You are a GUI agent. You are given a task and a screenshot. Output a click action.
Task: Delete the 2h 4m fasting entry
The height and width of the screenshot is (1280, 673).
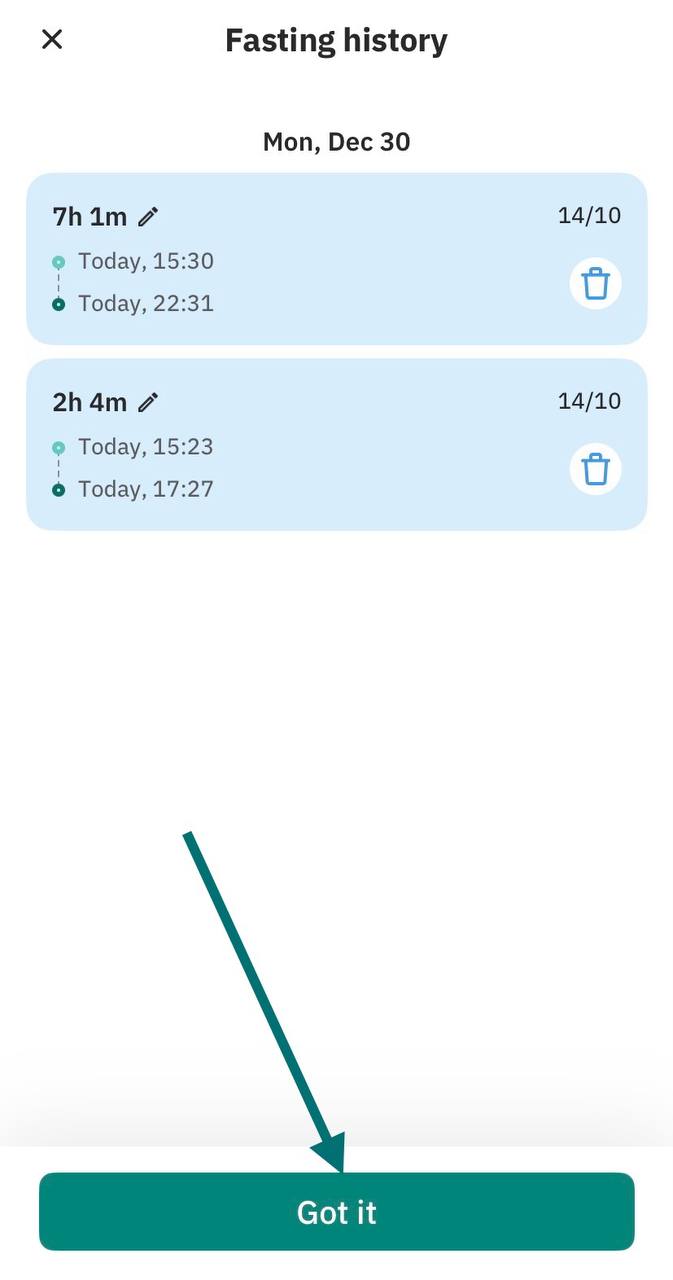[596, 469]
